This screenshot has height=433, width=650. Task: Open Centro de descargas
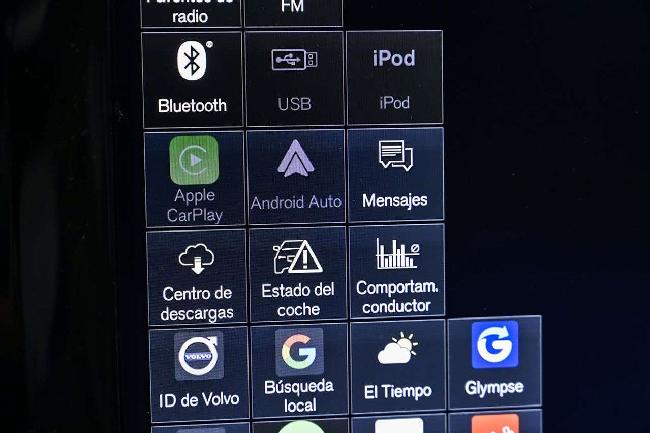[x=197, y=276]
